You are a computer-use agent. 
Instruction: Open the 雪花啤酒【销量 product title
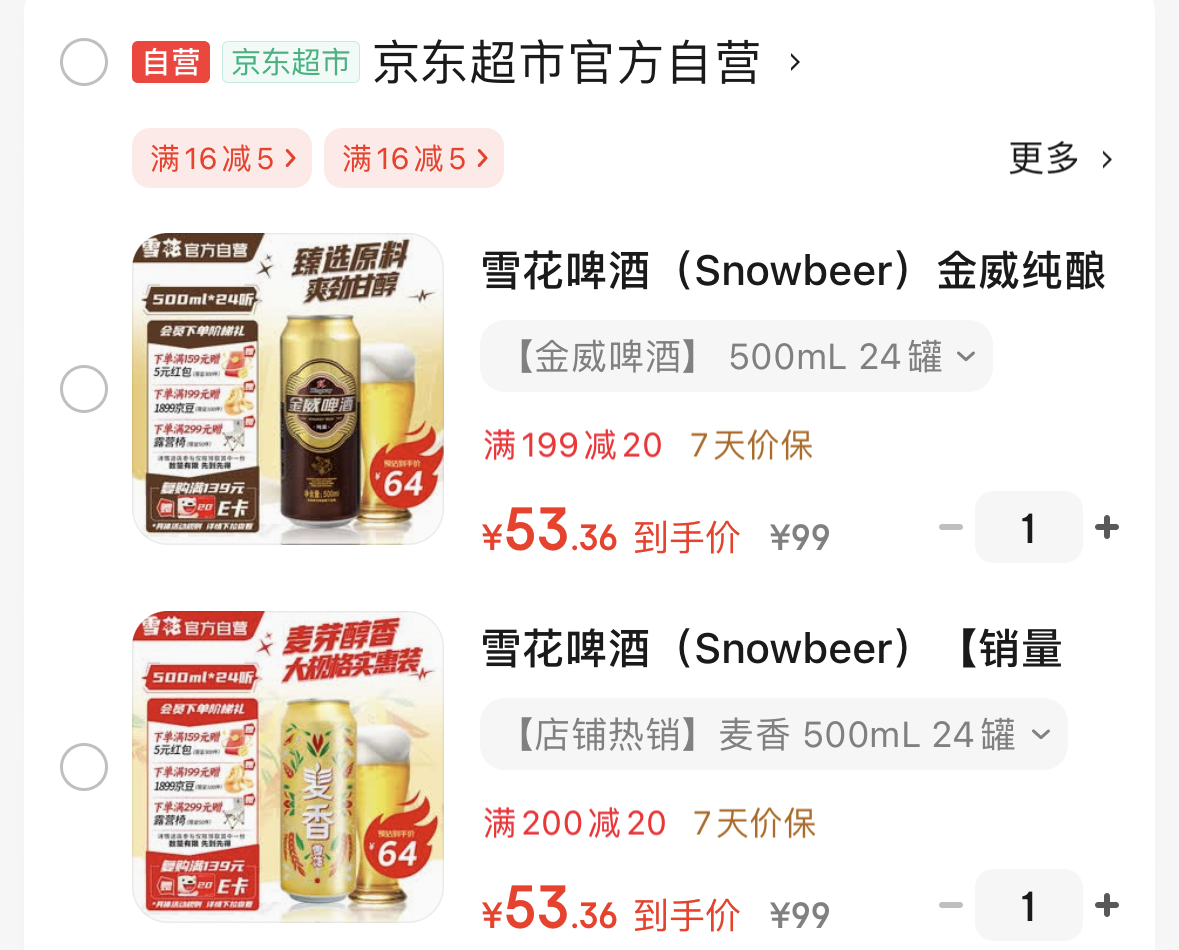[x=771, y=650]
